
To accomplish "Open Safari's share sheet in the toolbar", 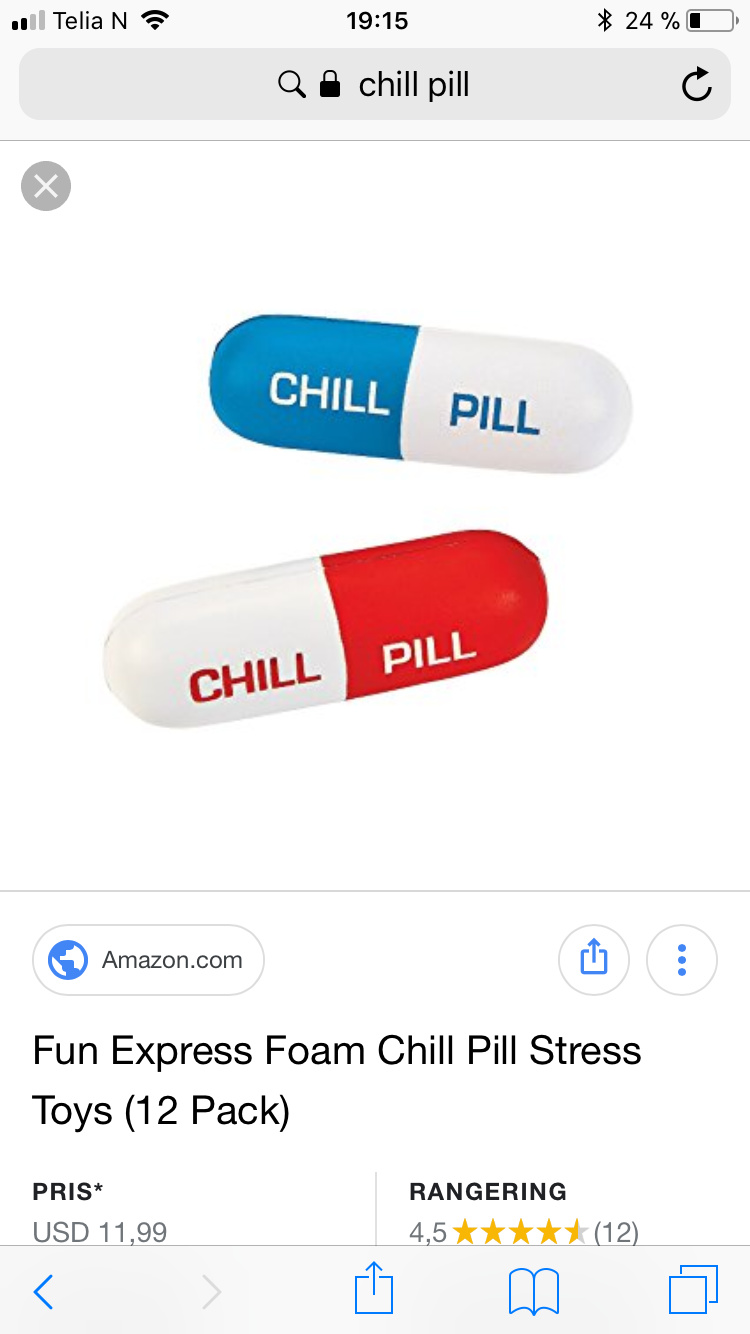I will (x=374, y=1290).
